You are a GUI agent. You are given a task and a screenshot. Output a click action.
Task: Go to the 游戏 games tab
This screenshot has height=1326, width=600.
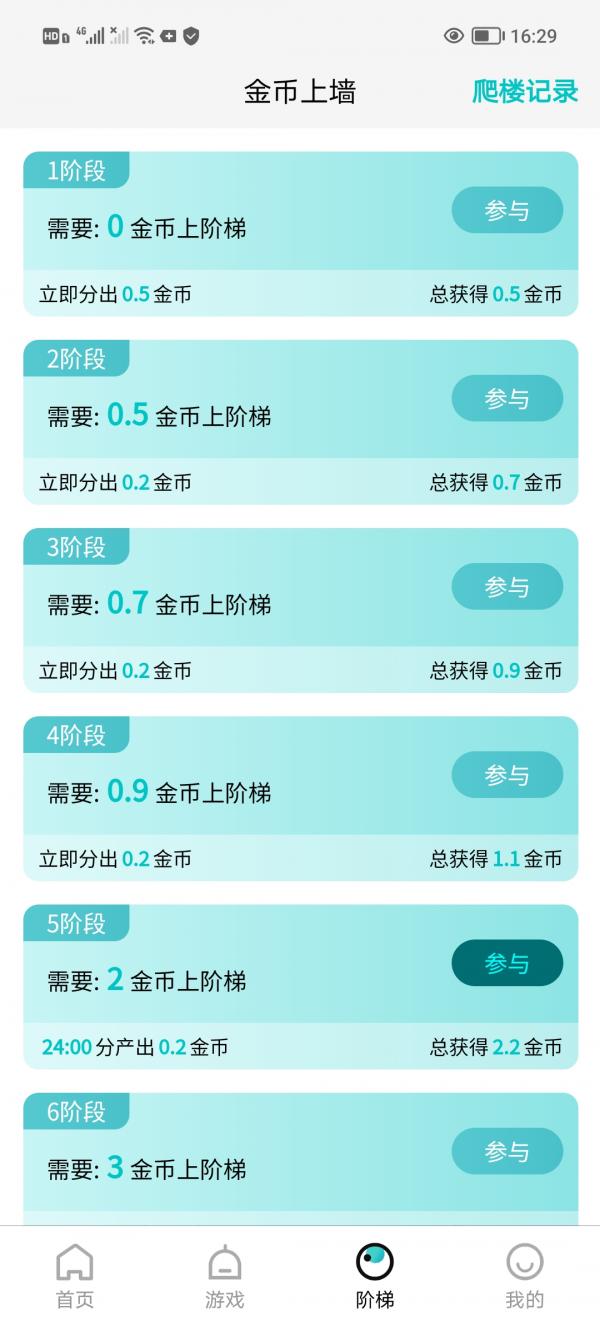tap(225, 1276)
